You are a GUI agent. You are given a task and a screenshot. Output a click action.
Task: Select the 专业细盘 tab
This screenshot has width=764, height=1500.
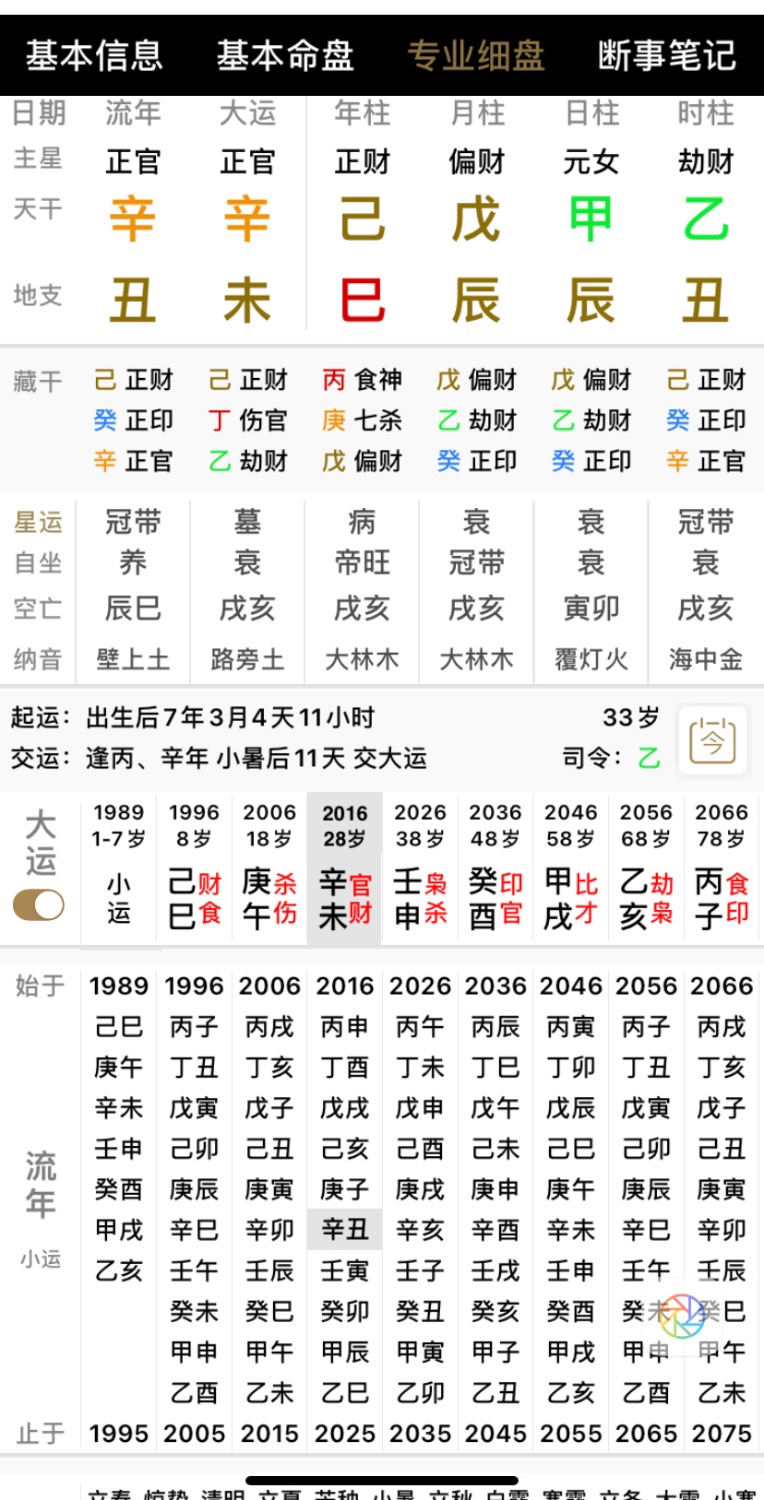tap(476, 55)
